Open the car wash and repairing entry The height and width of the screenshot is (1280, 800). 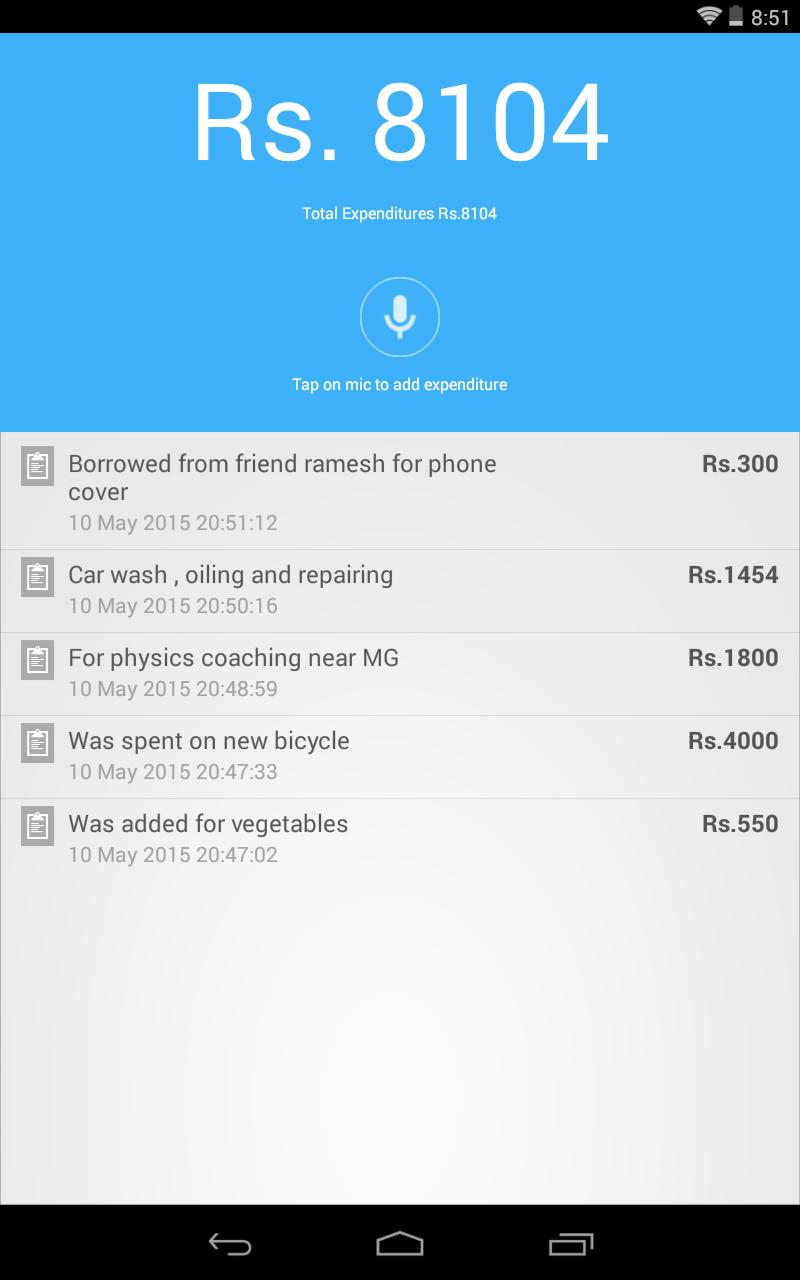coord(400,590)
